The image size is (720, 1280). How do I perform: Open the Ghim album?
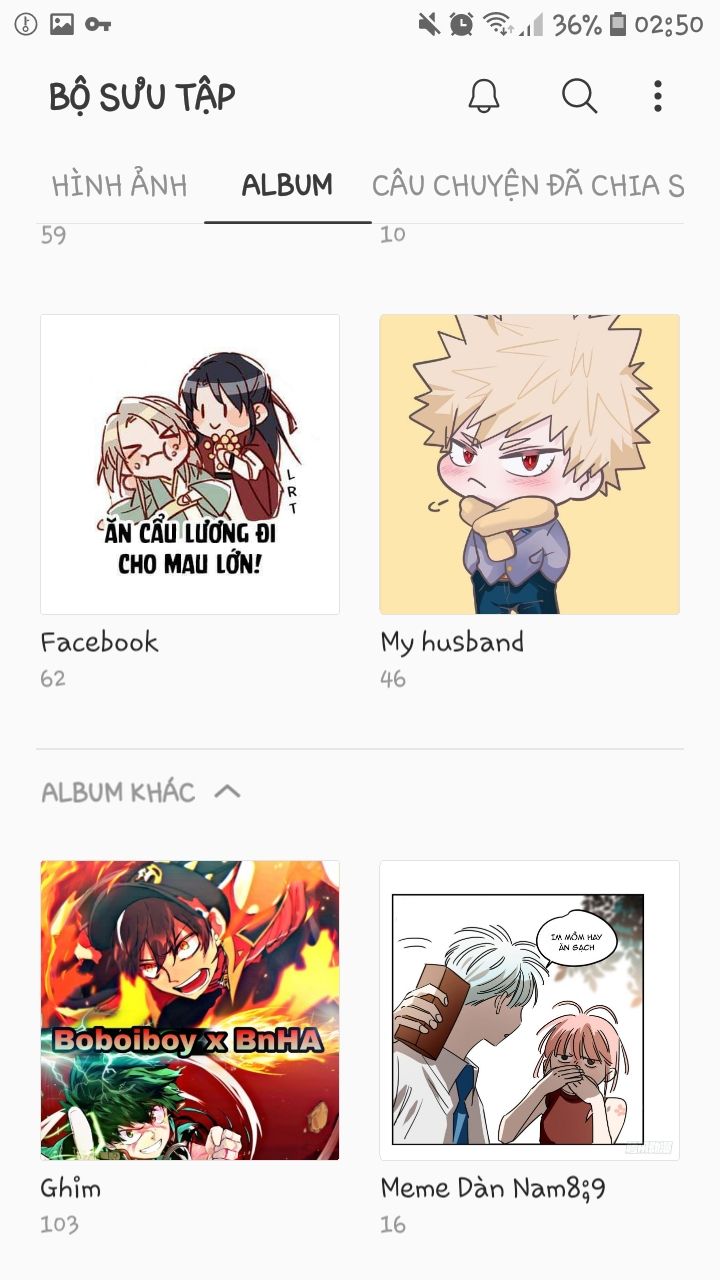point(190,1010)
